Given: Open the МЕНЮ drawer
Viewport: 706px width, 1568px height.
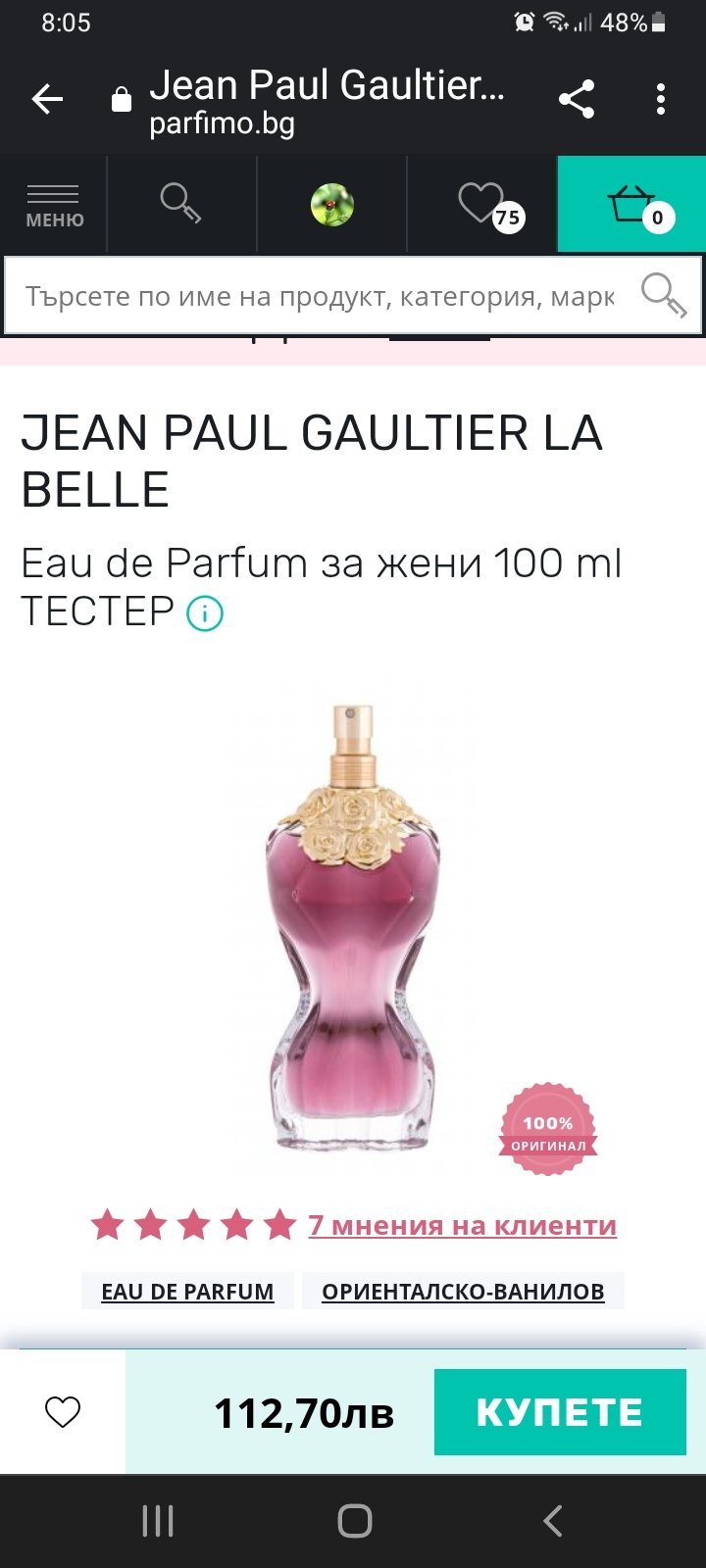Looking at the screenshot, I should tap(54, 206).
